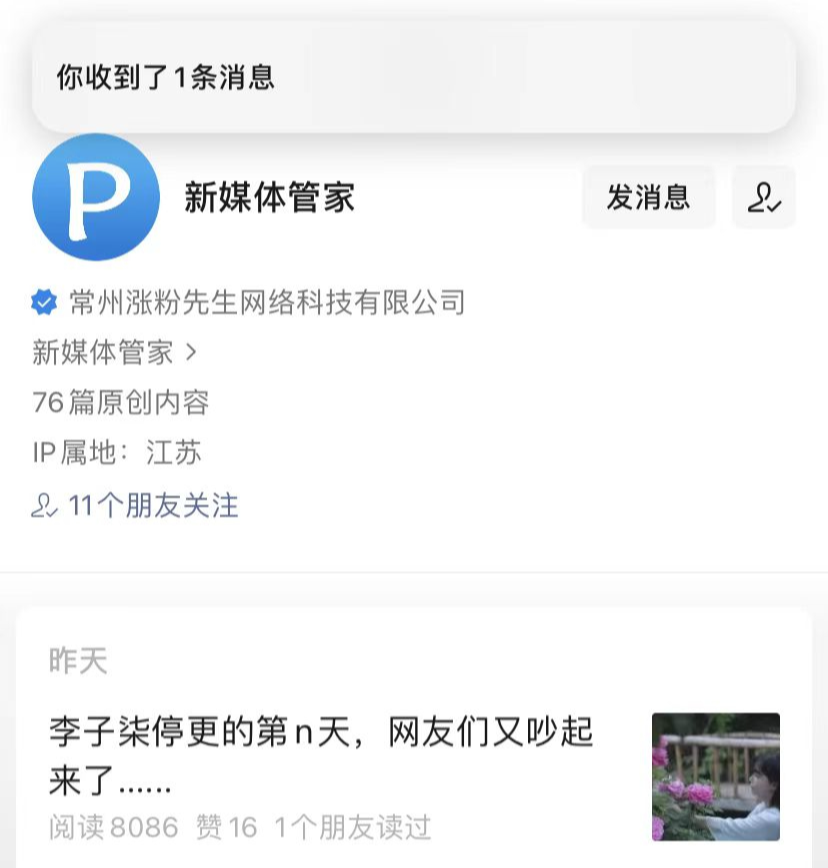Click the 阅读 8086 read count
Viewport: 828px width, 868px height.
112,827
